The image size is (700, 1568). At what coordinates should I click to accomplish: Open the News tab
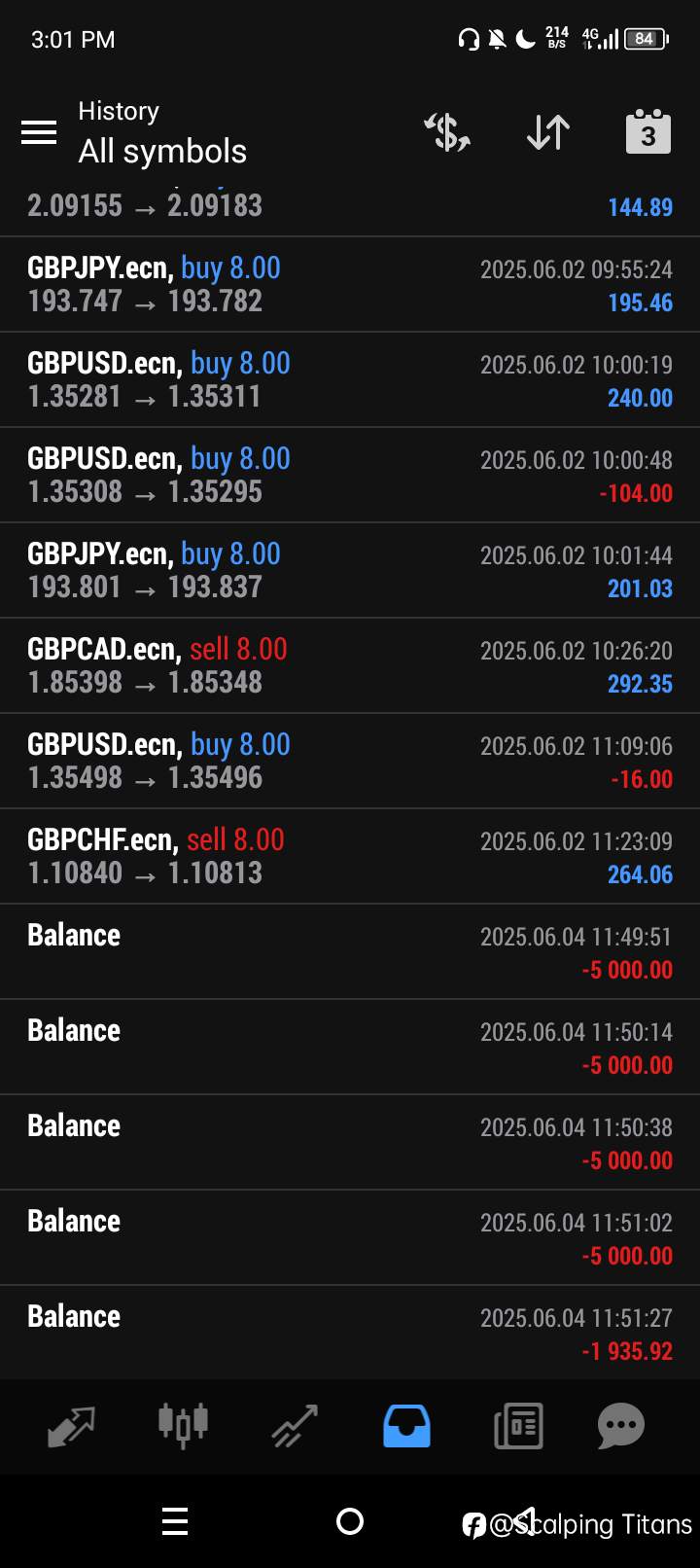pyautogui.click(x=518, y=1427)
